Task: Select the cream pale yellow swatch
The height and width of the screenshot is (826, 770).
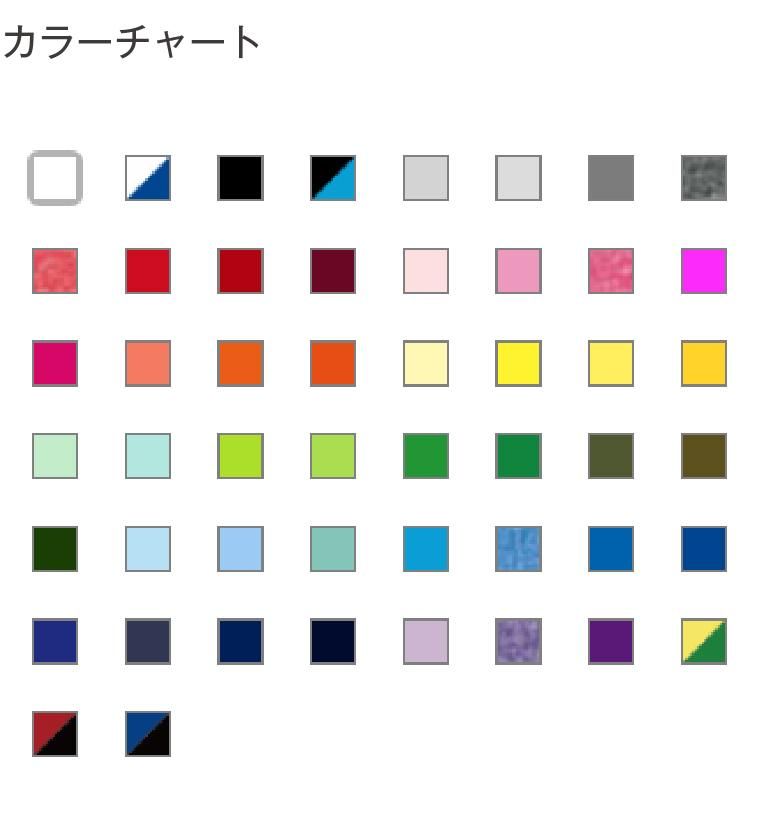Action: point(426,363)
